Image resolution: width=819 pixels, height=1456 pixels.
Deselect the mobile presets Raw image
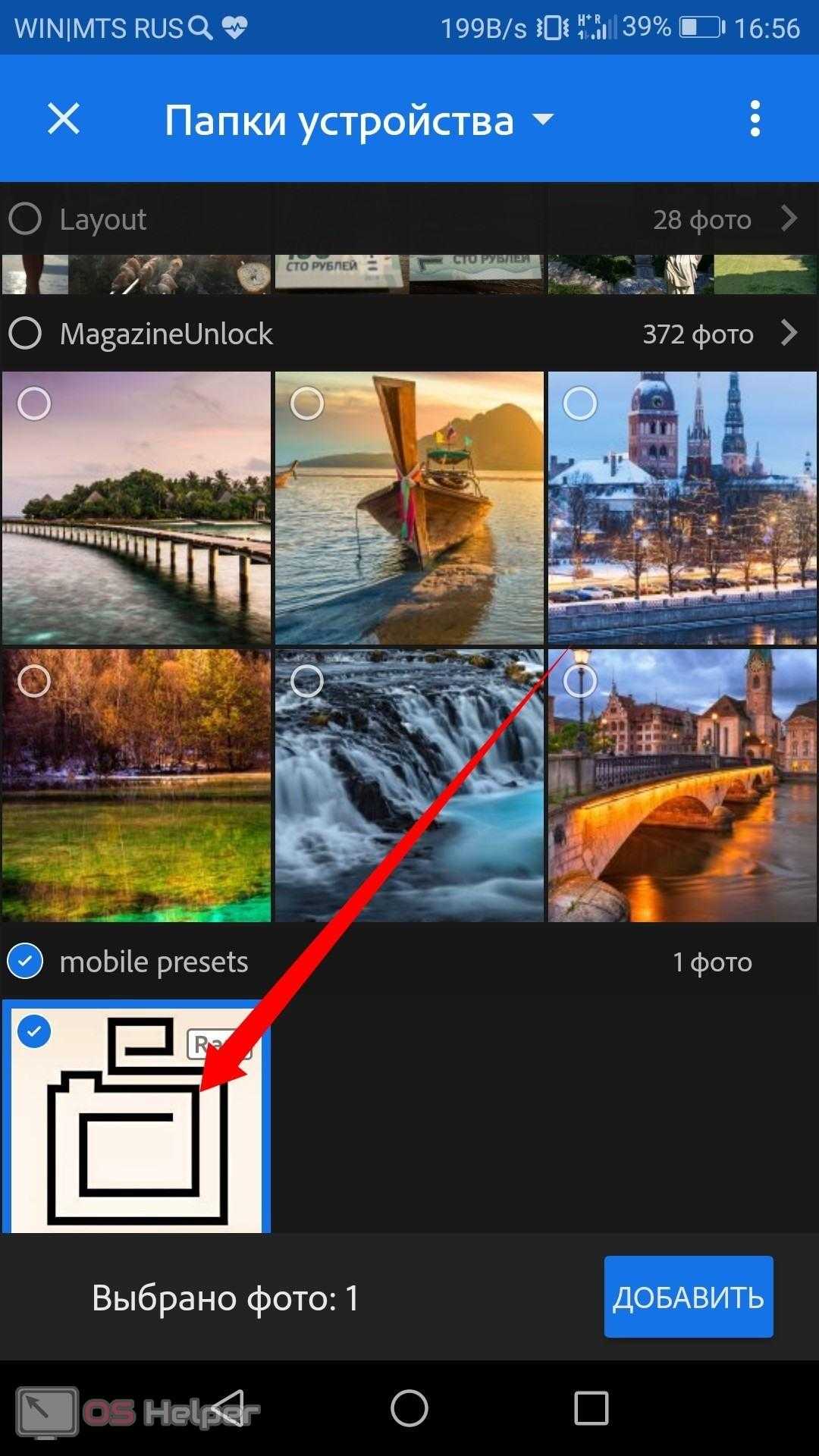coord(34,1032)
